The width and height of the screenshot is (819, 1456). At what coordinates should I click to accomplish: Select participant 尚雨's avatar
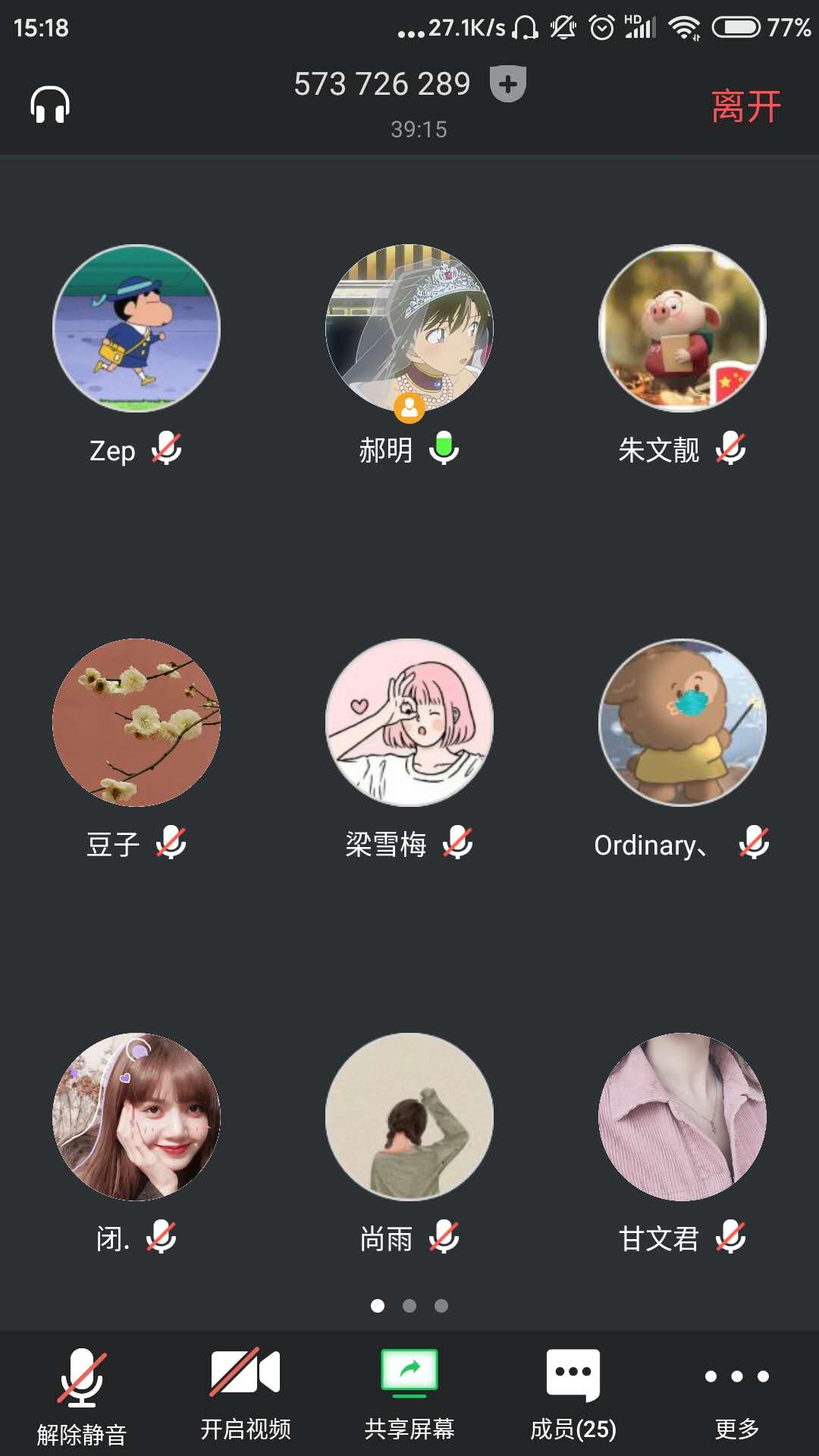(409, 1117)
